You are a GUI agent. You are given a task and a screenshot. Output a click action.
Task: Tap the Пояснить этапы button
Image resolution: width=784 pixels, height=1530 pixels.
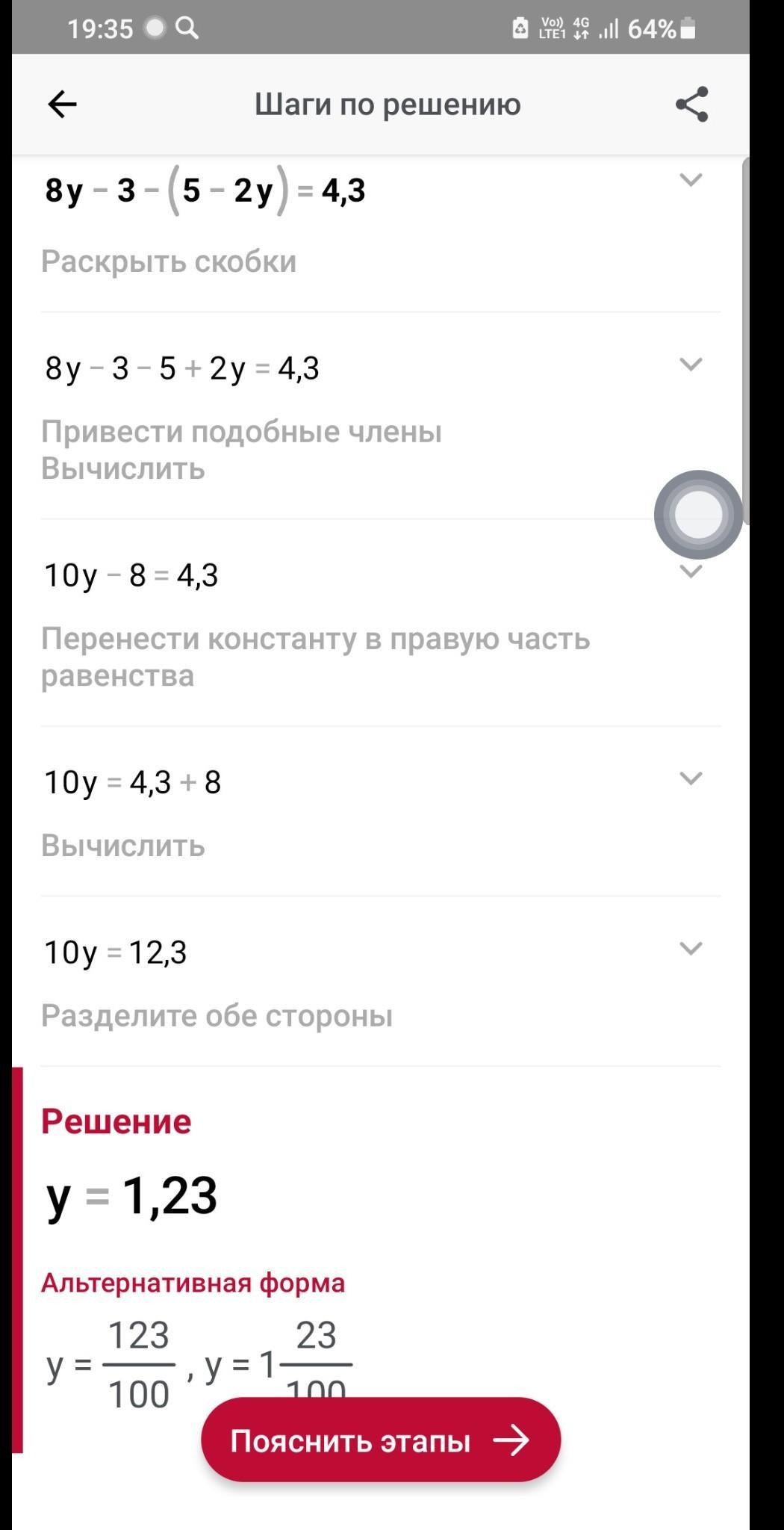pos(381,1440)
